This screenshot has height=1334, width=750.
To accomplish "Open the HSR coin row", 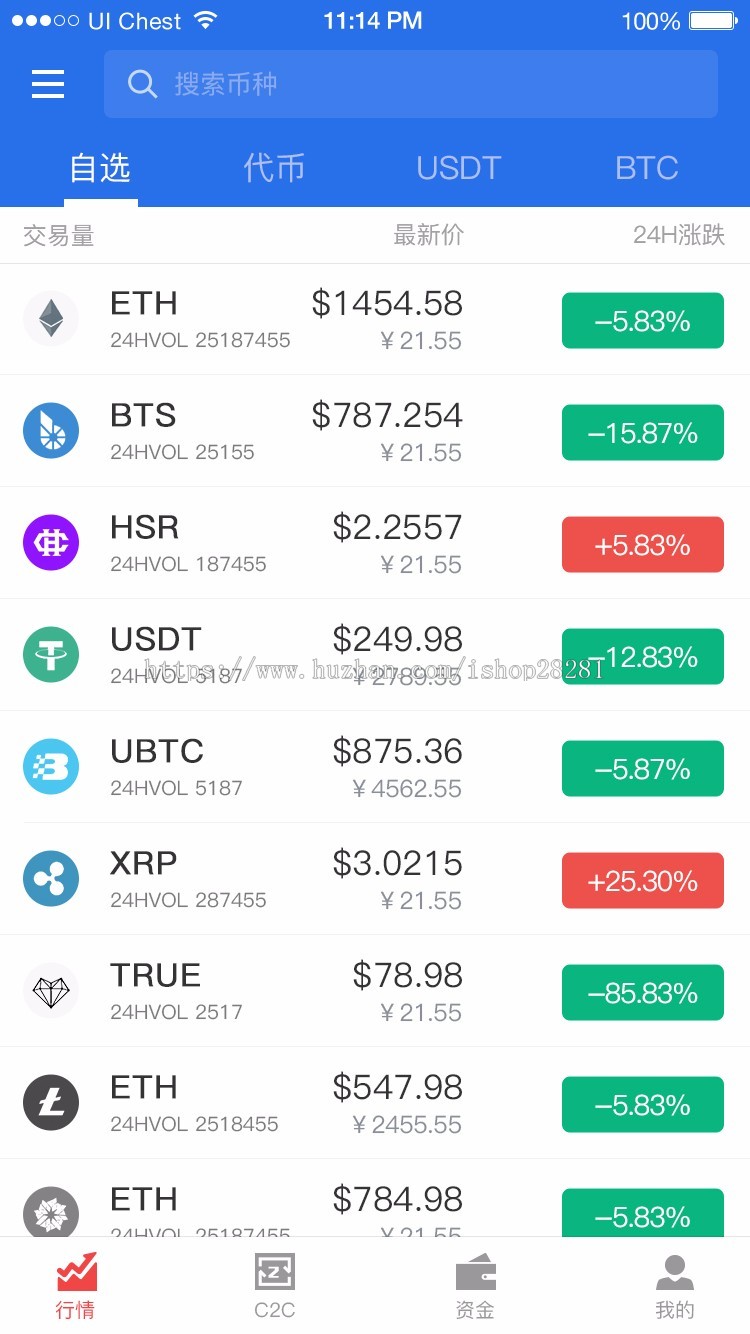I will [x=375, y=543].
